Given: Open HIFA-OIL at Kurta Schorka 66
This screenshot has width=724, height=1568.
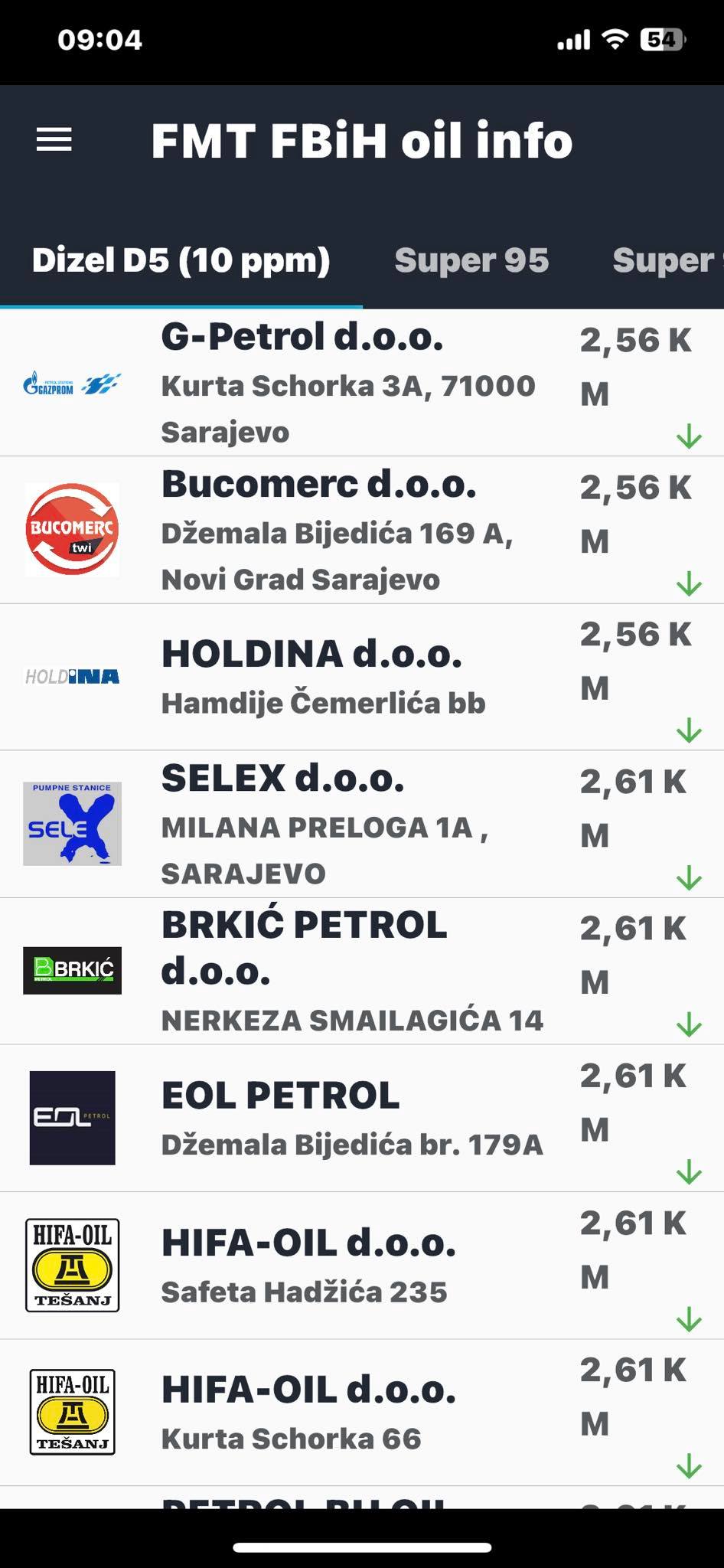Looking at the screenshot, I should (362, 1413).
